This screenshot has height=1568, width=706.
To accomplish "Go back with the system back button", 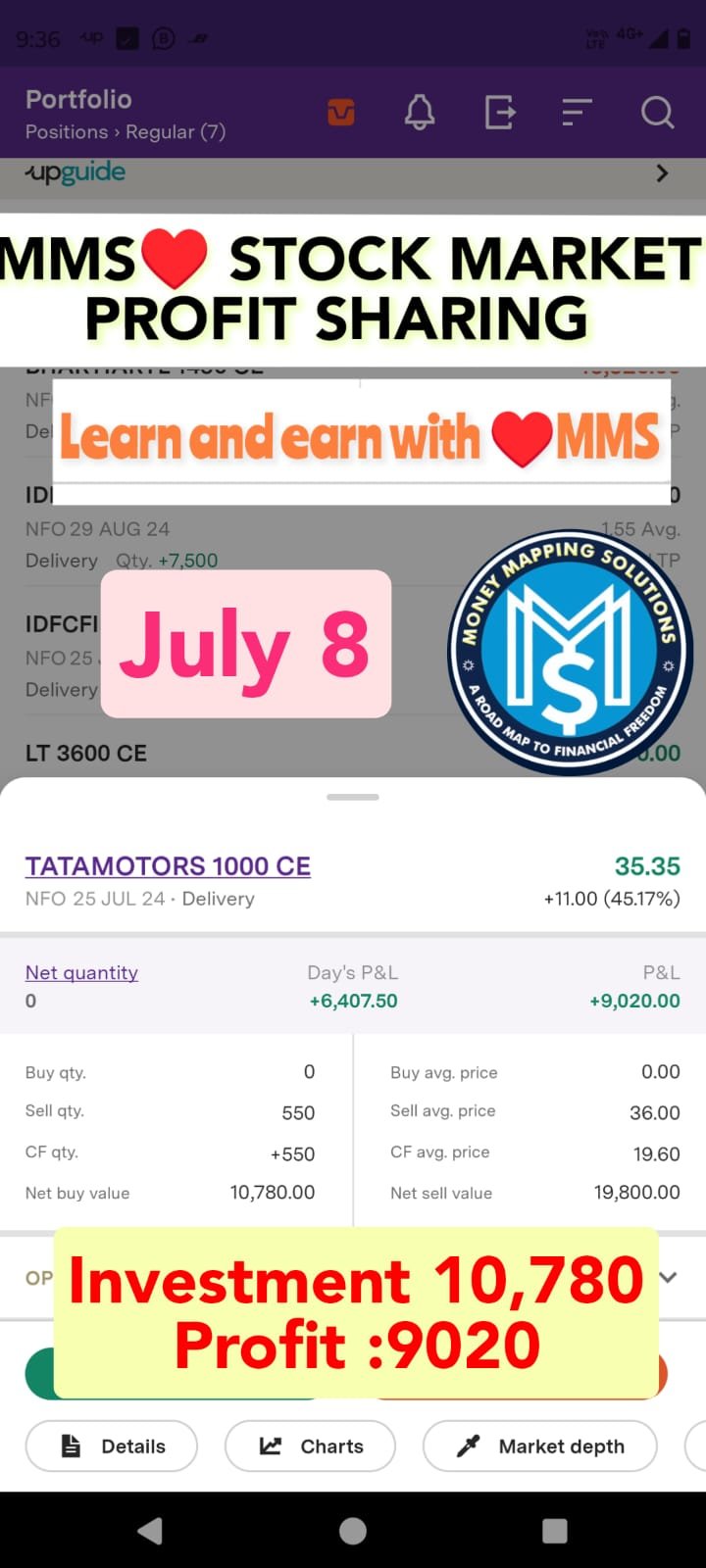I will coord(150,1531).
